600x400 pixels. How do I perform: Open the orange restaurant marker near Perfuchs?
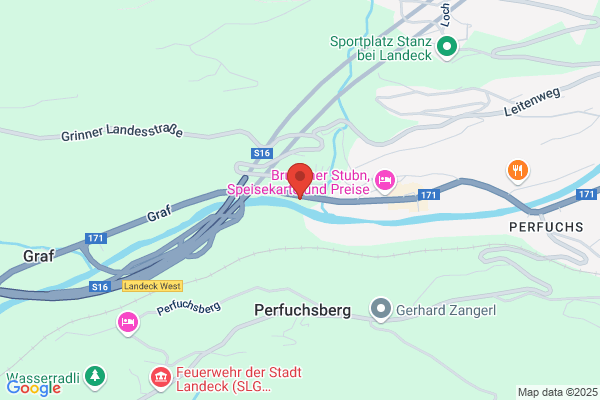click(x=518, y=171)
